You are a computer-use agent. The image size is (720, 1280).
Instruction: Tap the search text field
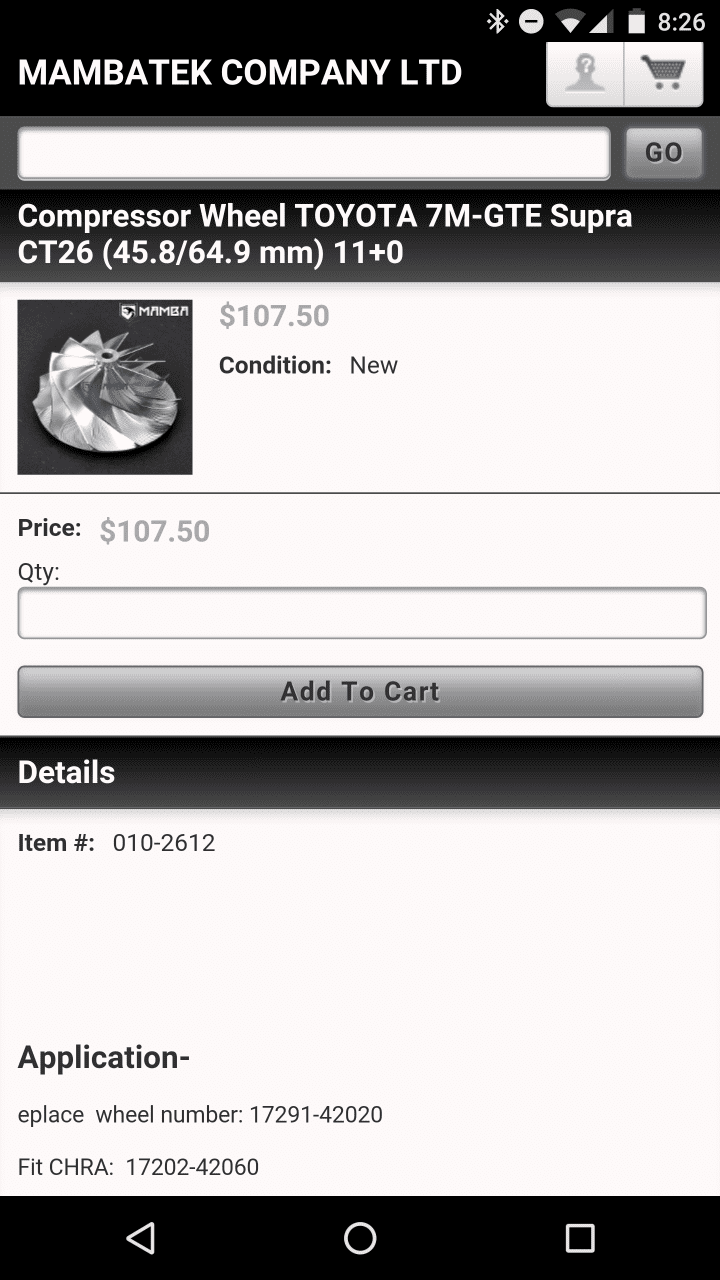pyautogui.click(x=314, y=153)
